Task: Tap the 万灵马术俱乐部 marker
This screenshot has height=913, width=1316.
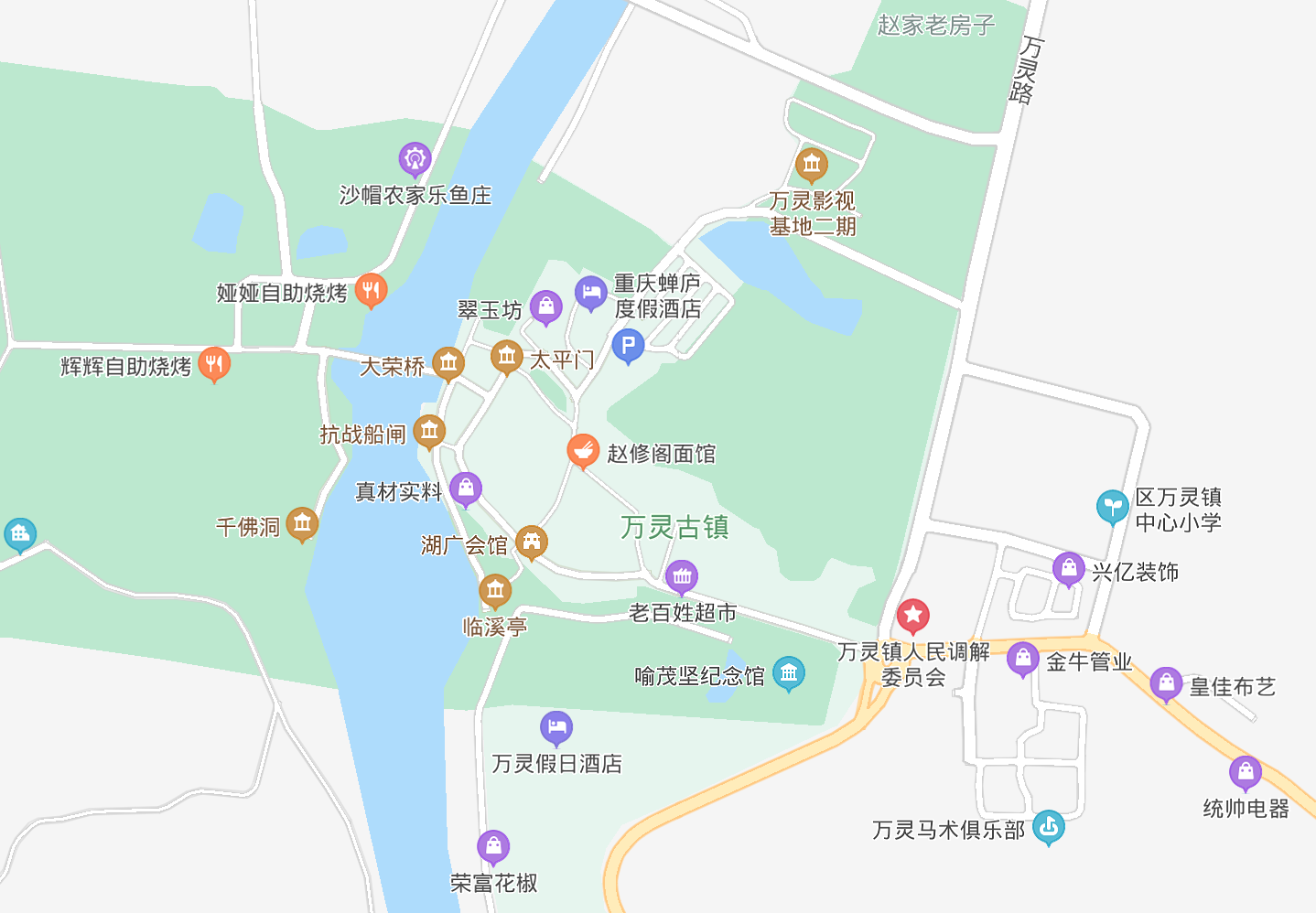Action: click(1049, 827)
